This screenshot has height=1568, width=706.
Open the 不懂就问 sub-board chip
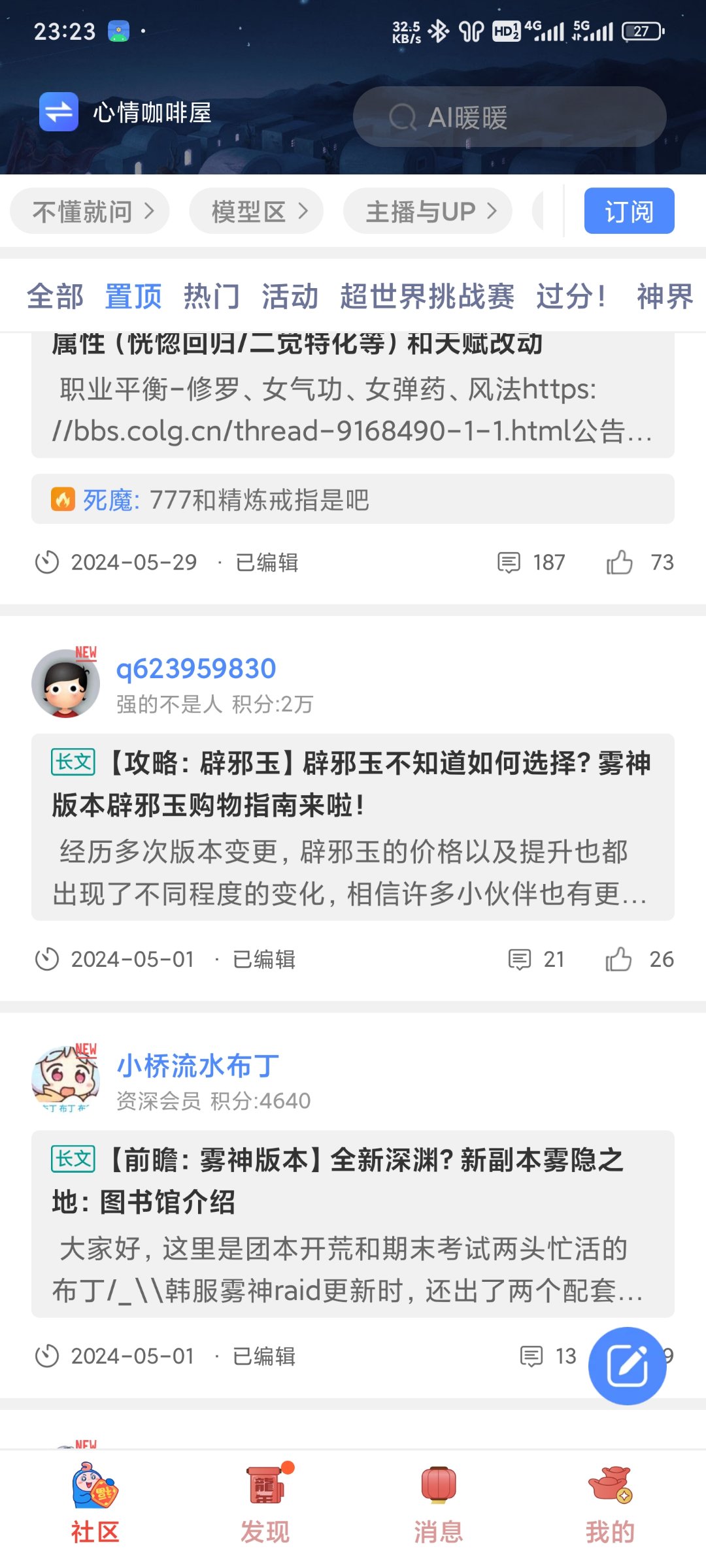coord(90,211)
